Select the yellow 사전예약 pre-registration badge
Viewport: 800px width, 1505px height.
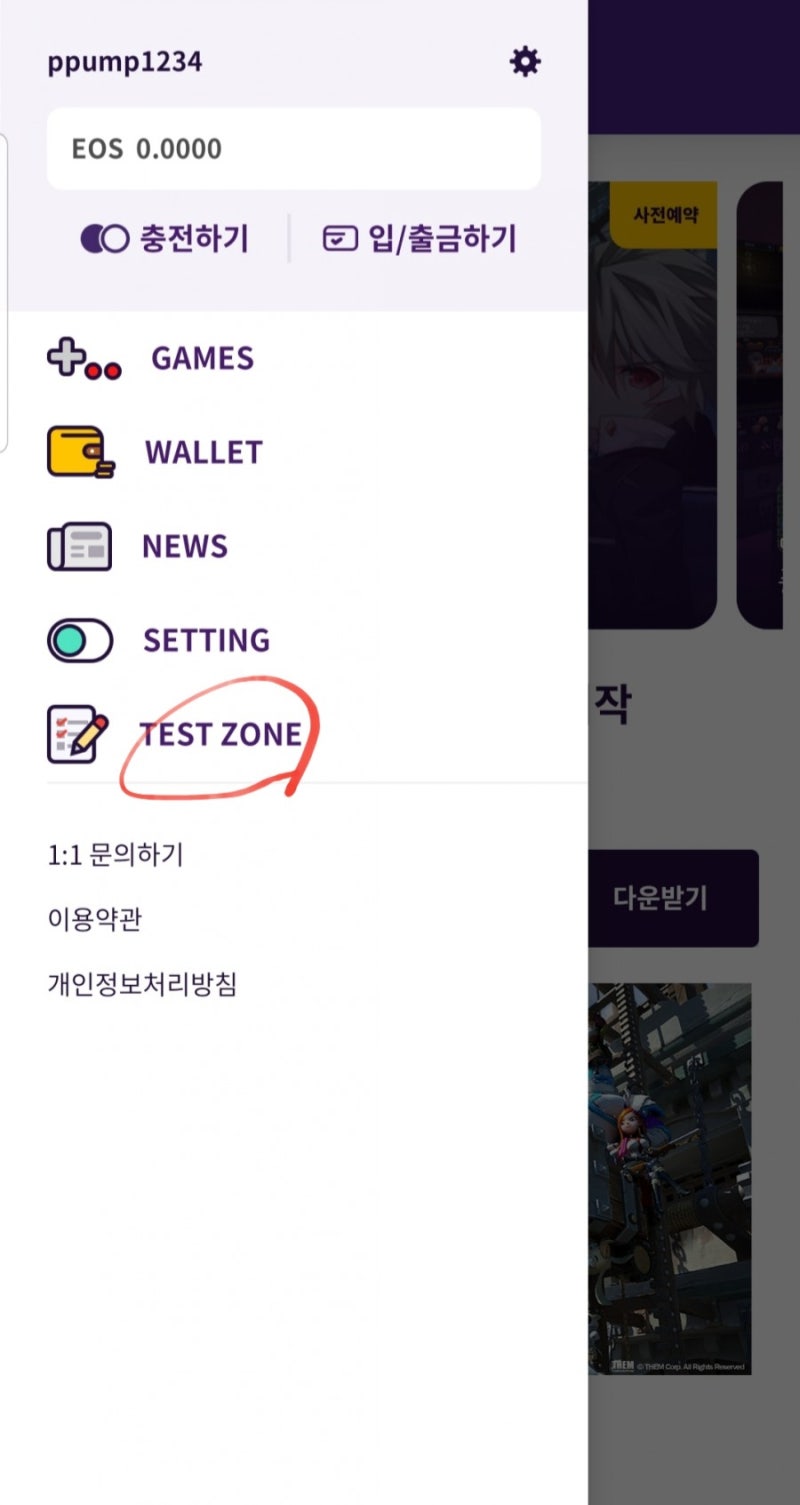tap(666, 213)
